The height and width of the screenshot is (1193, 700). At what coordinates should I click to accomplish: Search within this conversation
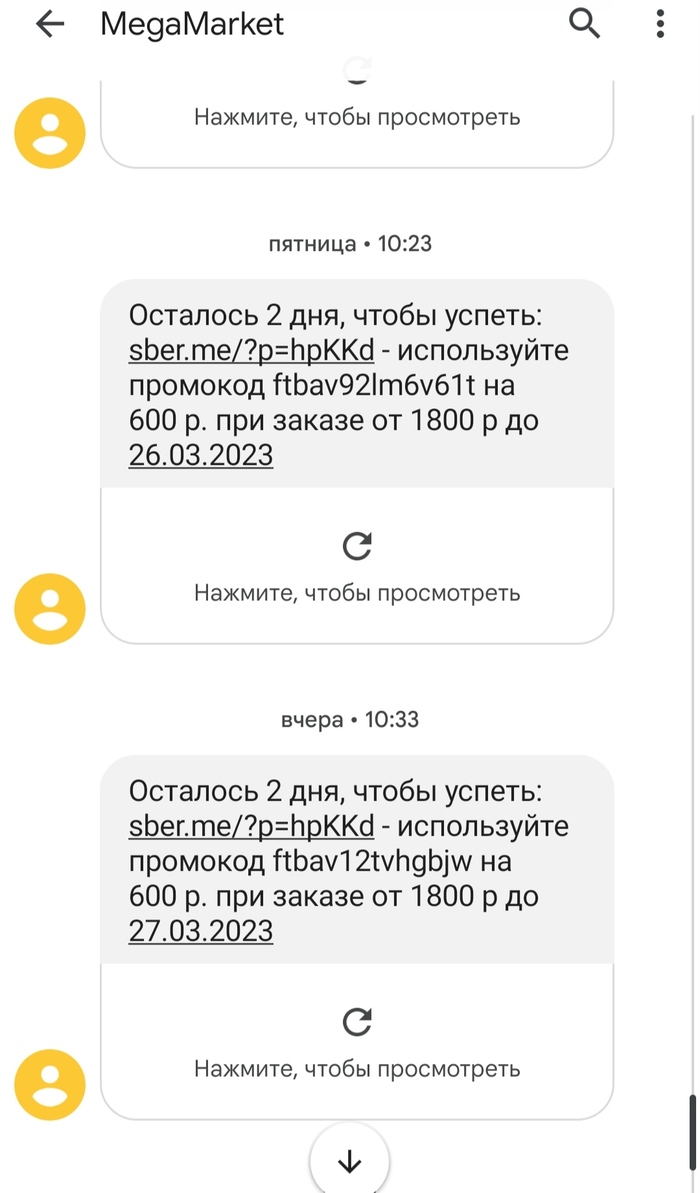584,23
